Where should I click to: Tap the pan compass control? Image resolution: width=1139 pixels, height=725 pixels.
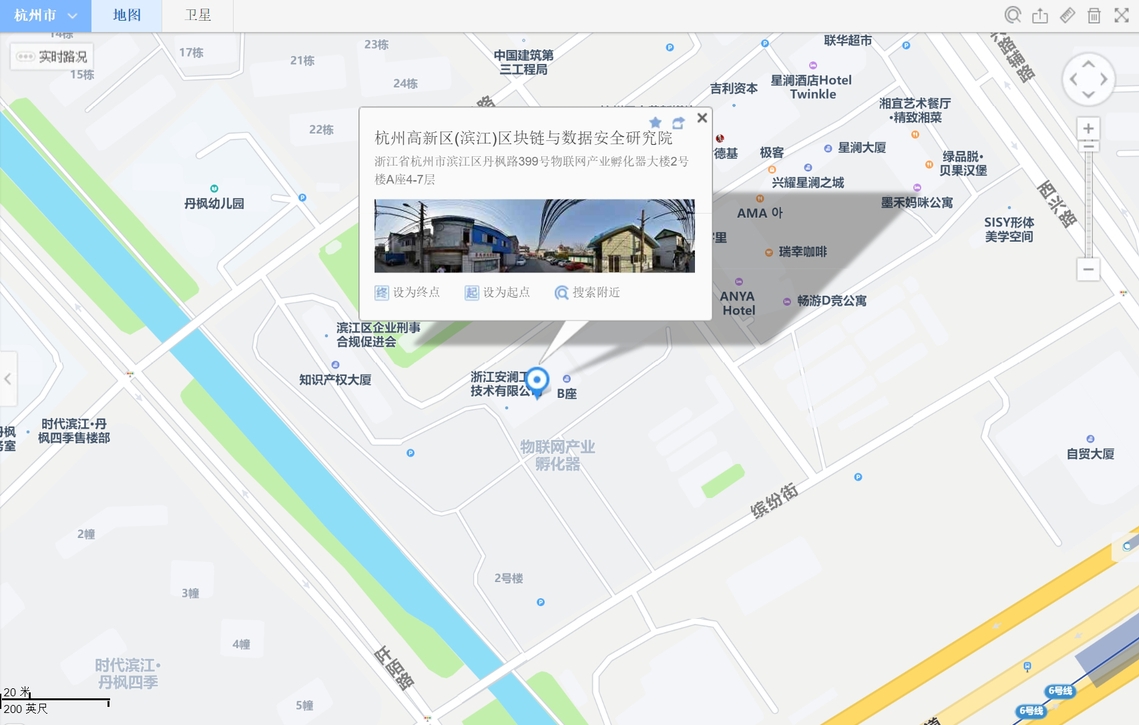1089,79
